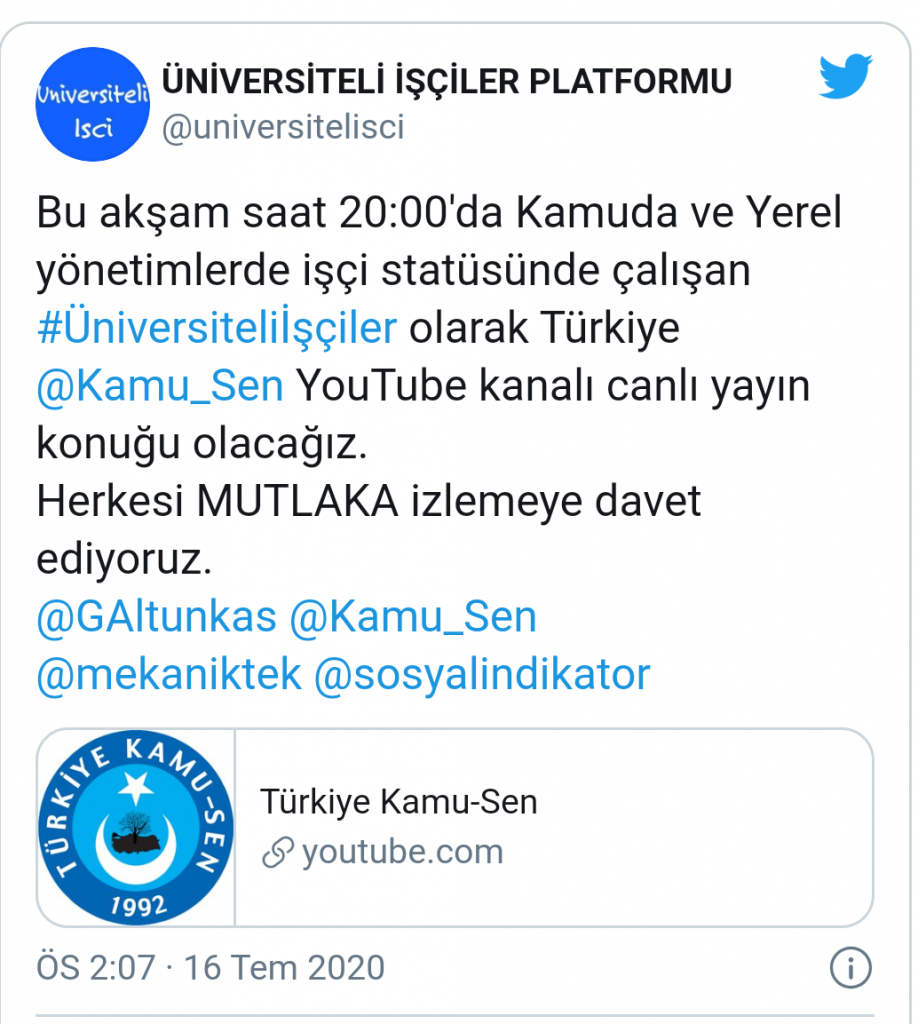Open the #Üniversiteliİşçiler hashtag
This screenshot has height=1024, width=918.
217,328
